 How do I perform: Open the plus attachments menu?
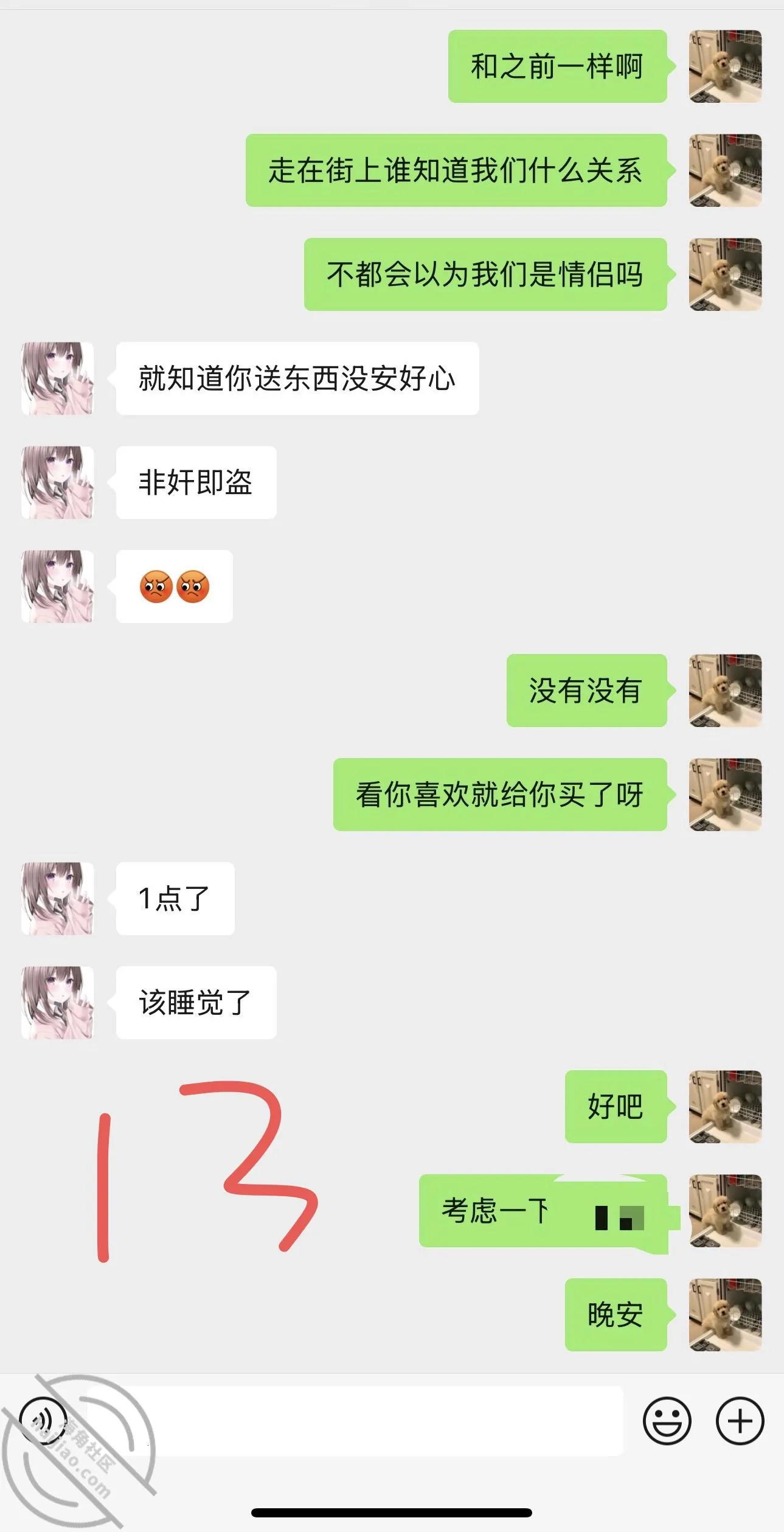click(x=740, y=1421)
